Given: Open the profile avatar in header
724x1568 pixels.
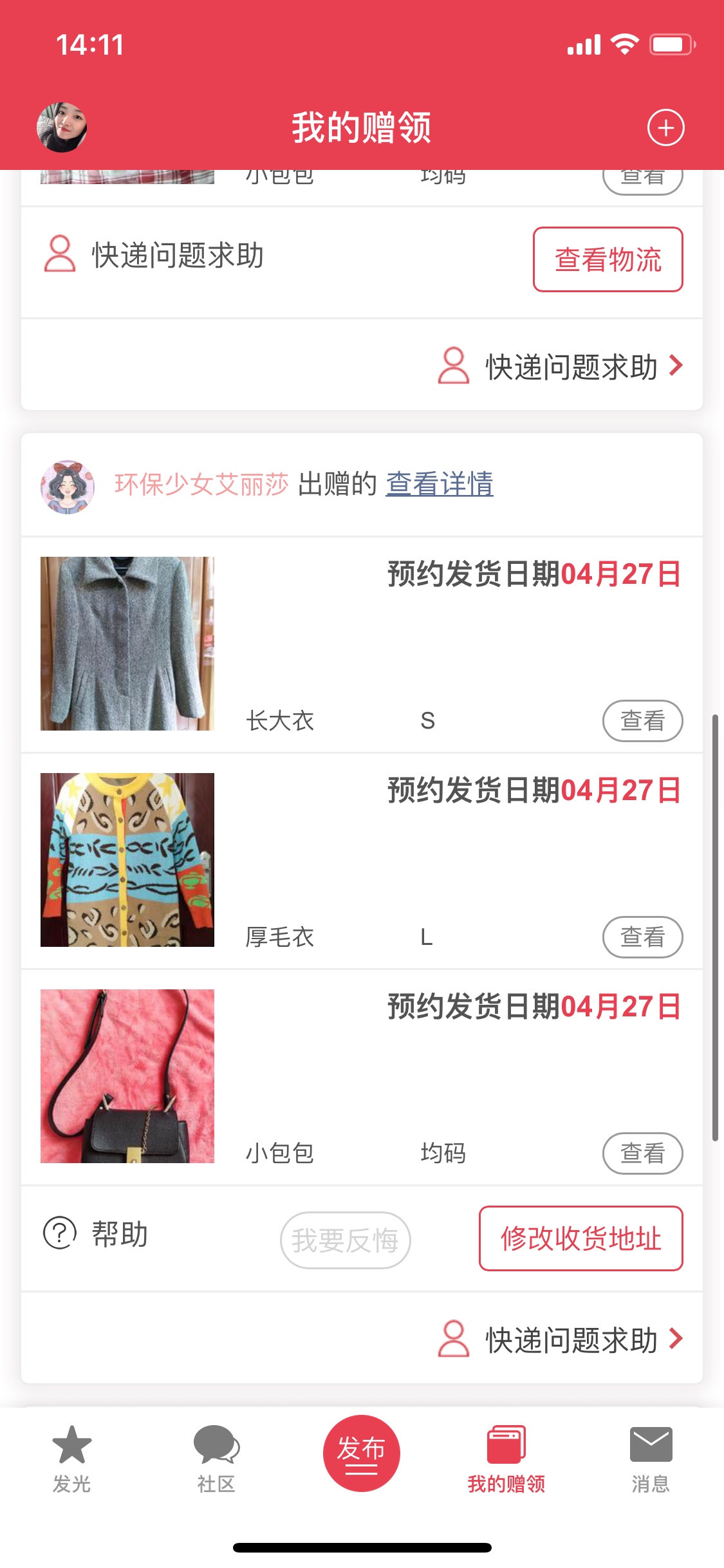Looking at the screenshot, I should click(x=62, y=127).
